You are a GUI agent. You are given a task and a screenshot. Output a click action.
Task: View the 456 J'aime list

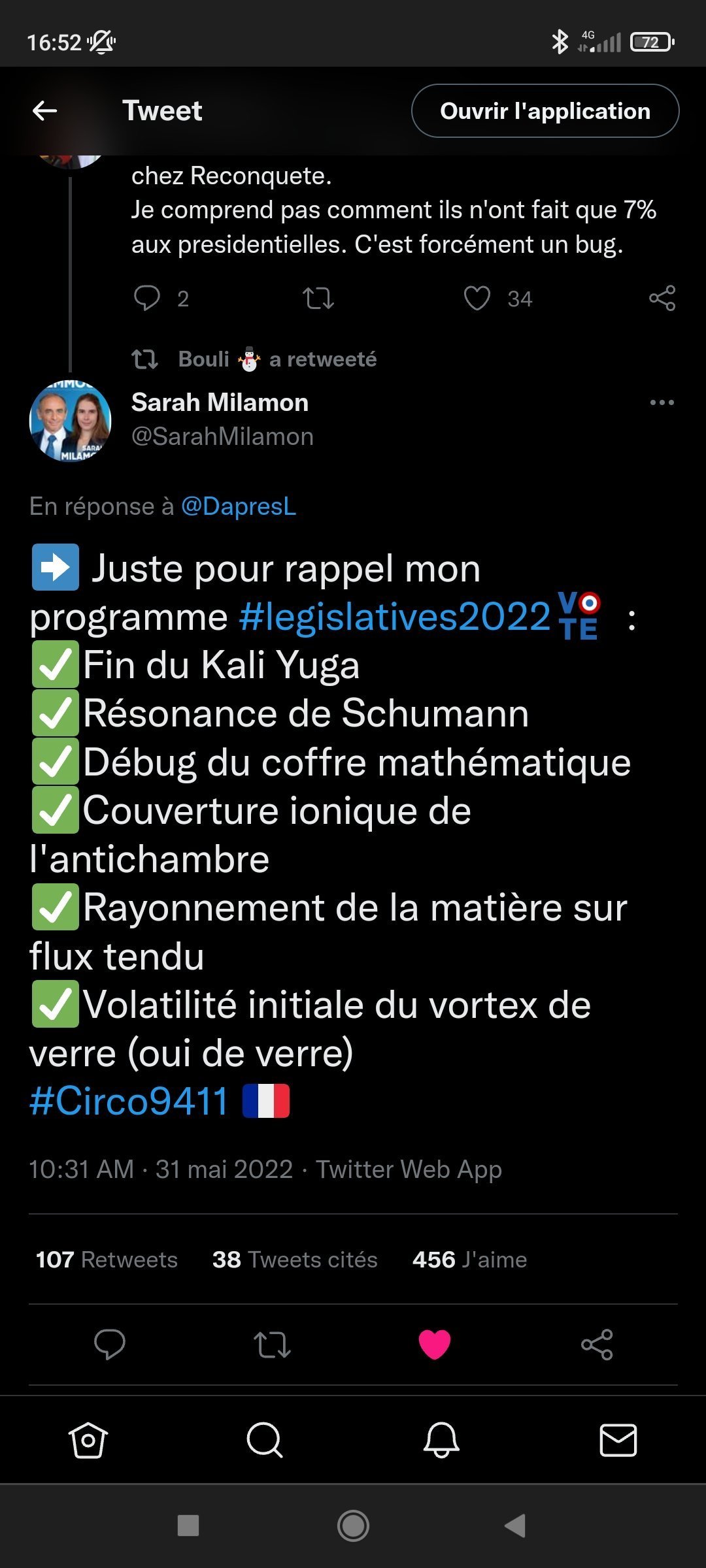[x=469, y=1260]
